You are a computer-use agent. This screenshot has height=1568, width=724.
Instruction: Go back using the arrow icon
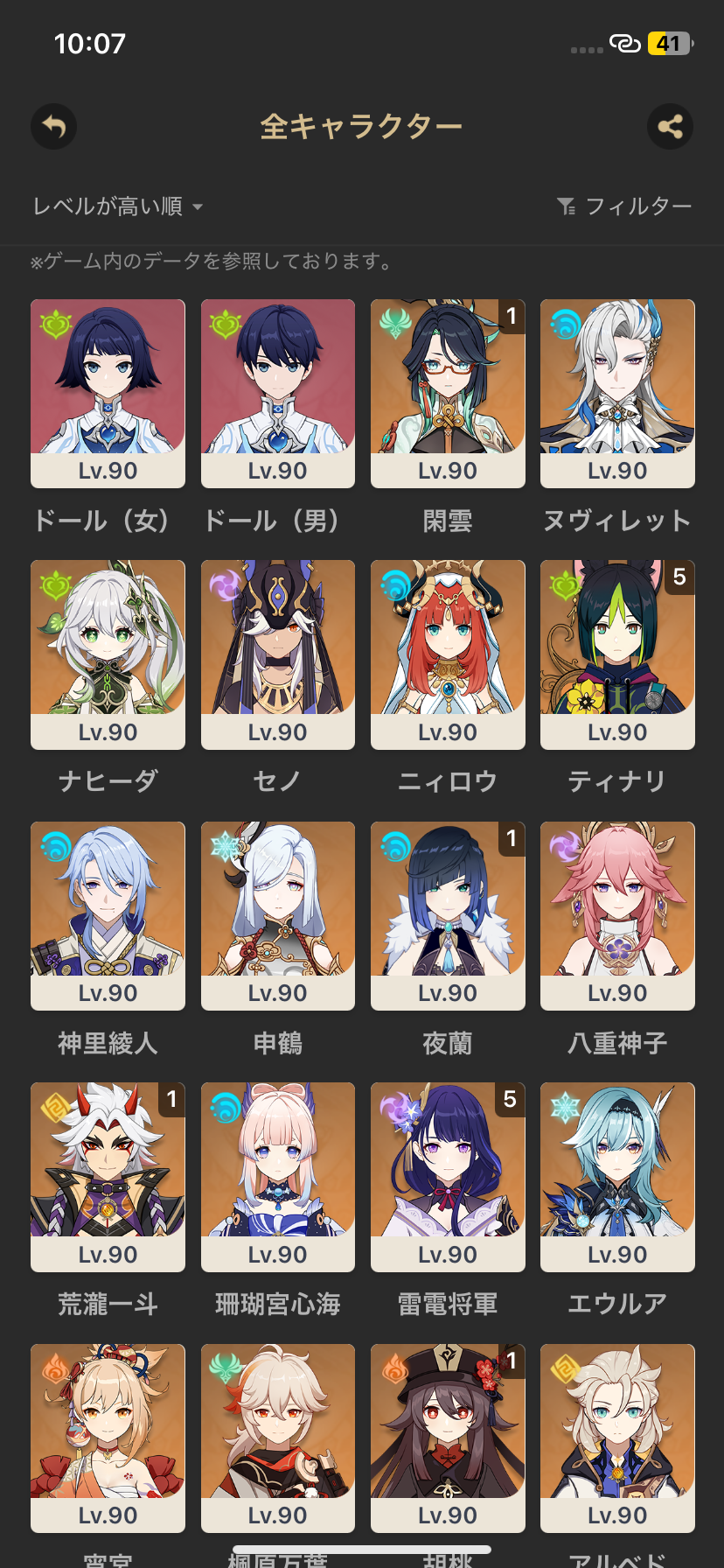54,127
